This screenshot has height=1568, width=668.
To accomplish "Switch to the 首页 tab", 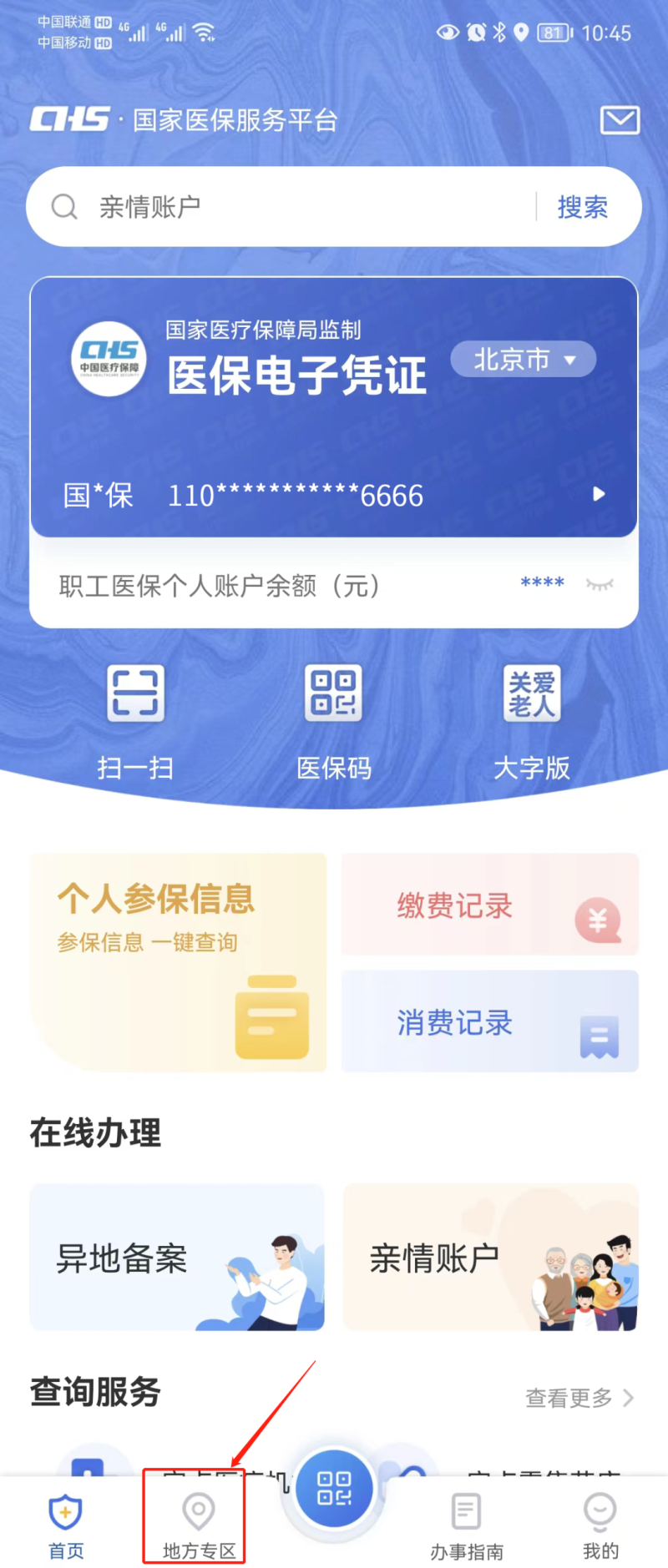I will click(x=66, y=1526).
